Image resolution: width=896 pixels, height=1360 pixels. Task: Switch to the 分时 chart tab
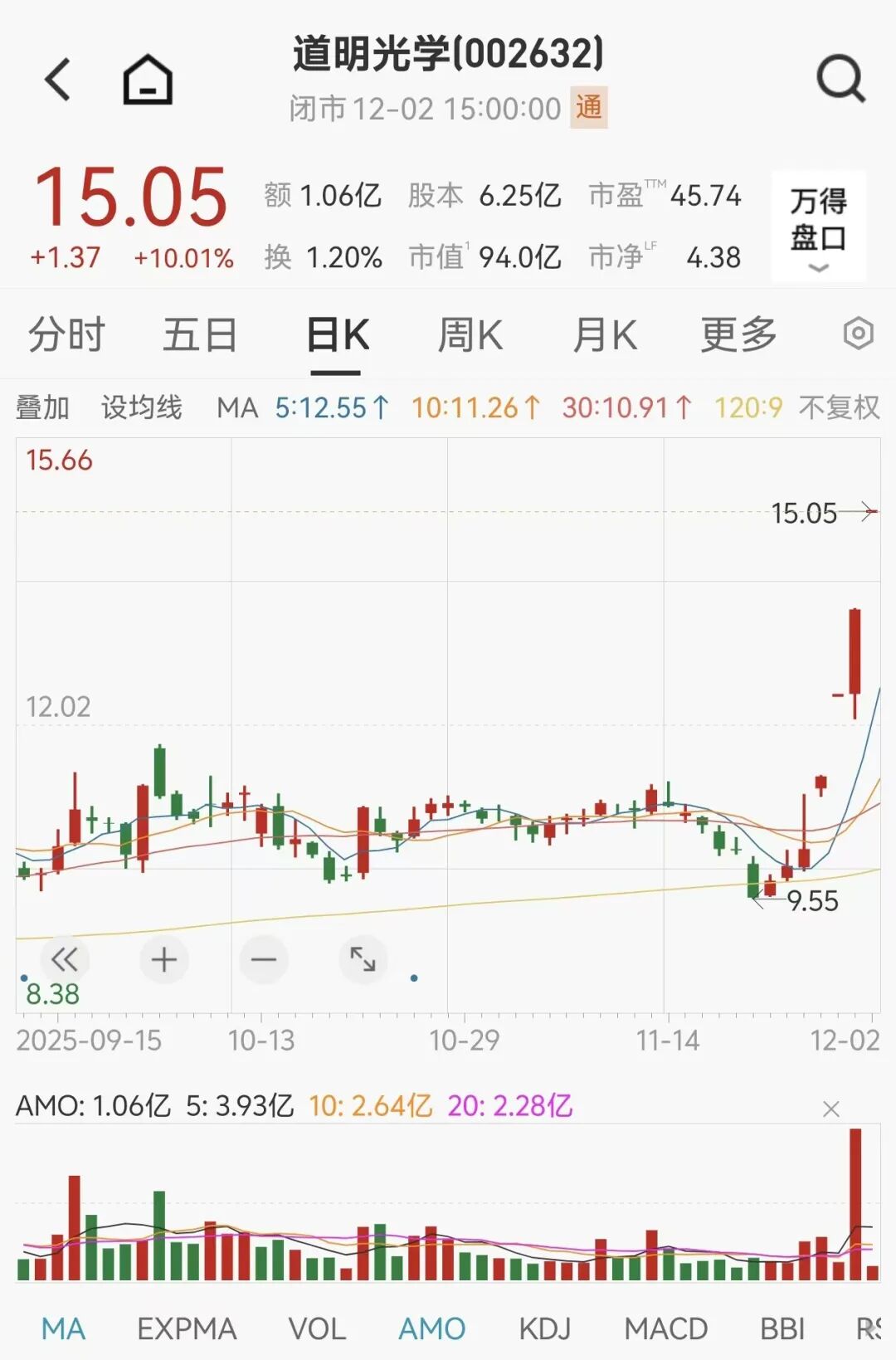[66, 335]
